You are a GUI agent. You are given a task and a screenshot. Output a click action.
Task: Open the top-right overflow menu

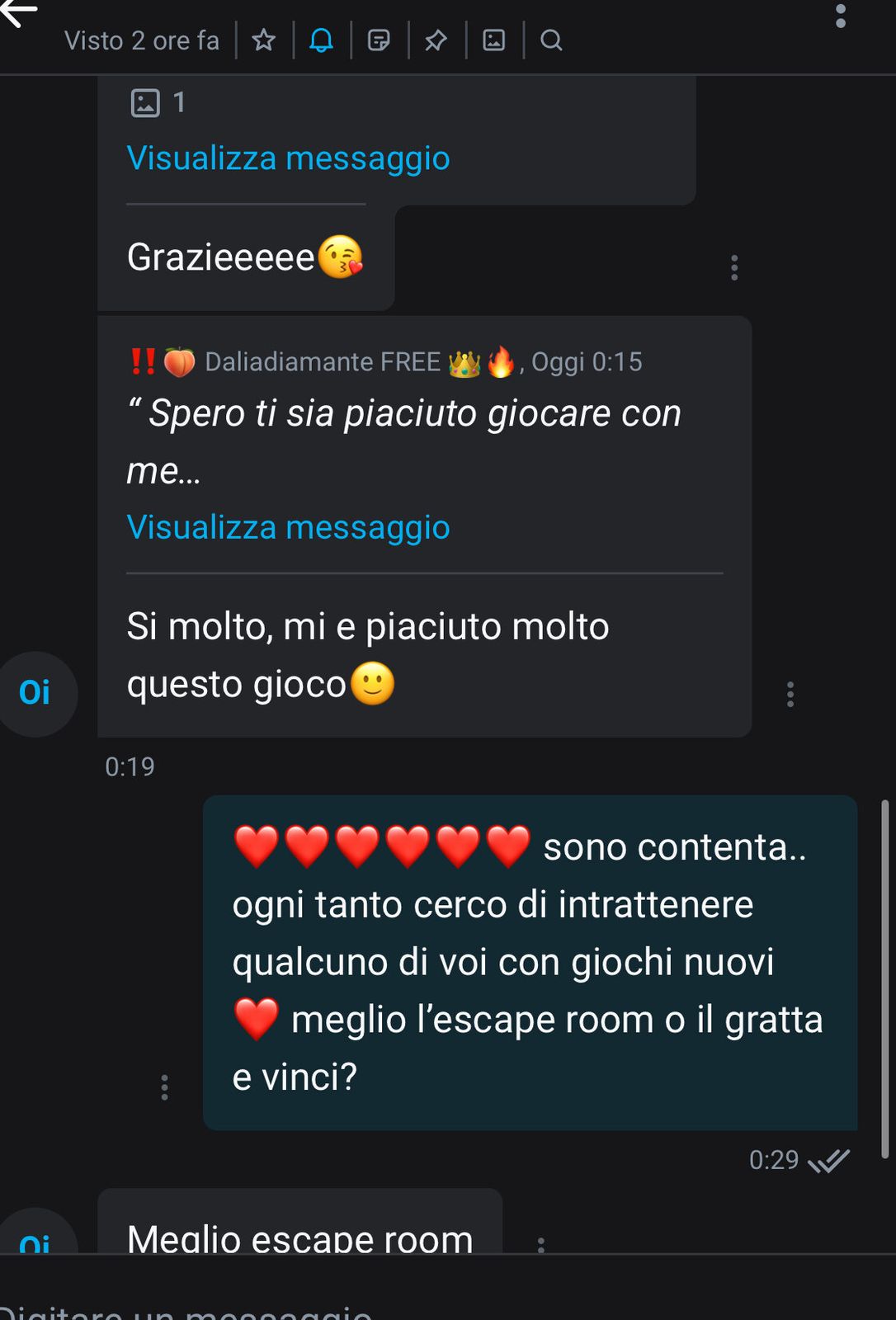click(840, 16)
